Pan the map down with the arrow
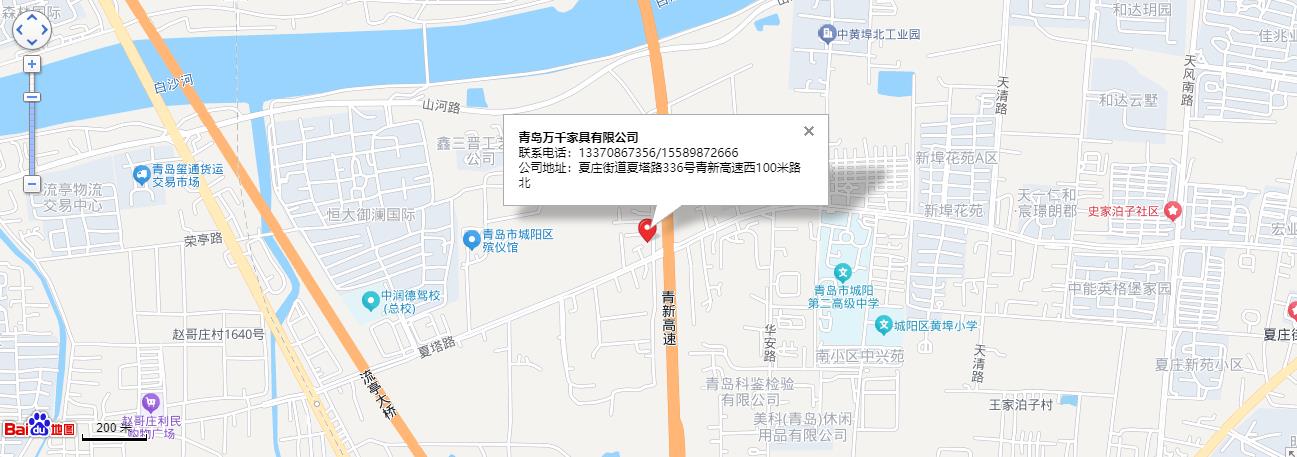1297x457 pixels. (31, 43)
